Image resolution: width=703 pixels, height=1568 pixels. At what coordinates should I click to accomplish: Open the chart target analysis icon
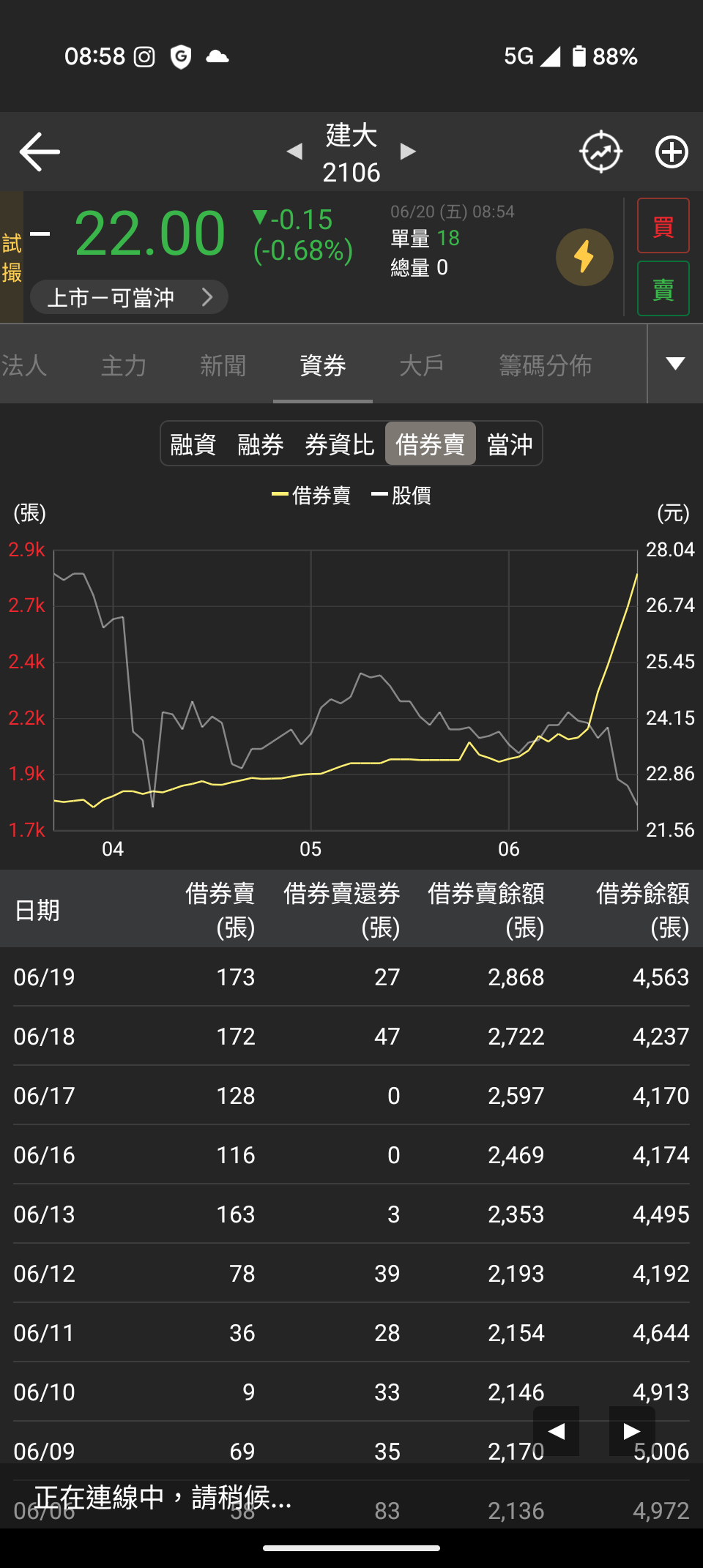click(x=600, y=152)
